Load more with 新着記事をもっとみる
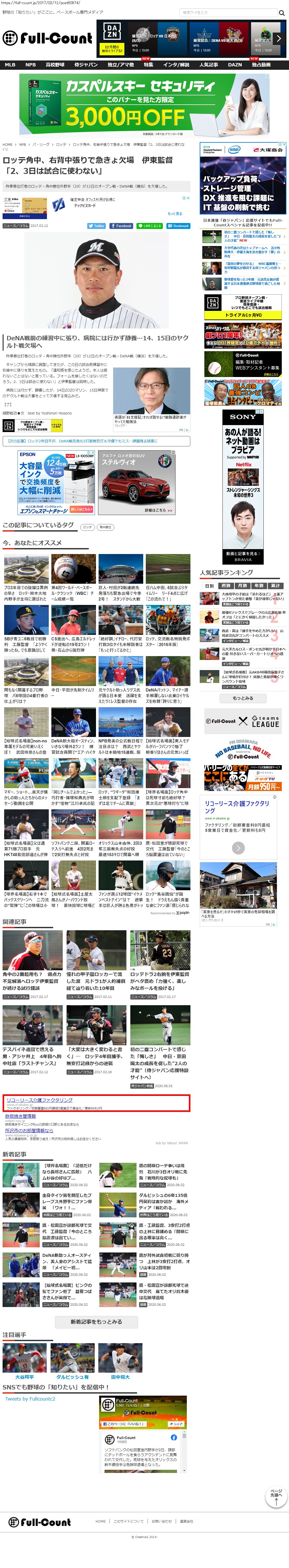Viewport: 289px width, 1568px height. click(x=96, y=1322)
